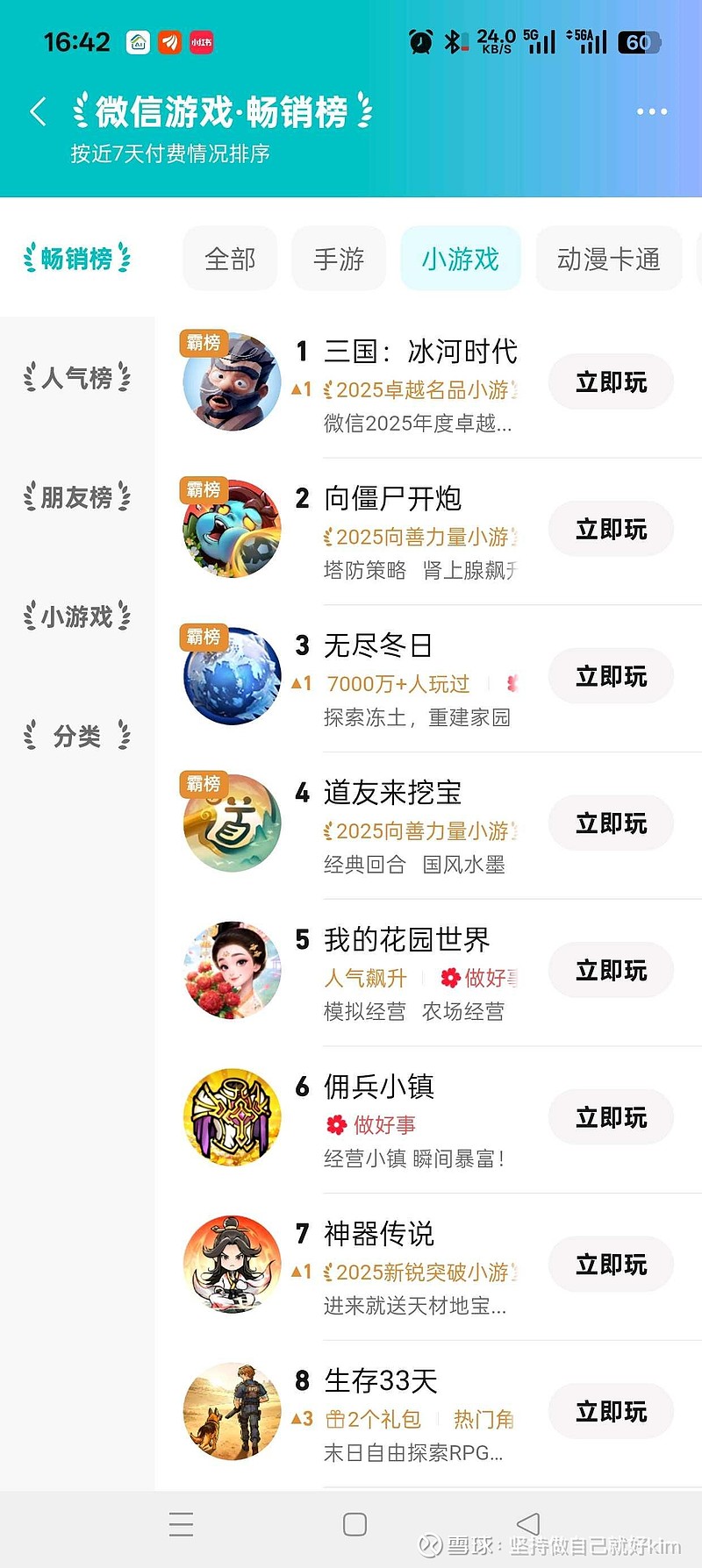Open the three-dot overflow menu

coord(652,111)
